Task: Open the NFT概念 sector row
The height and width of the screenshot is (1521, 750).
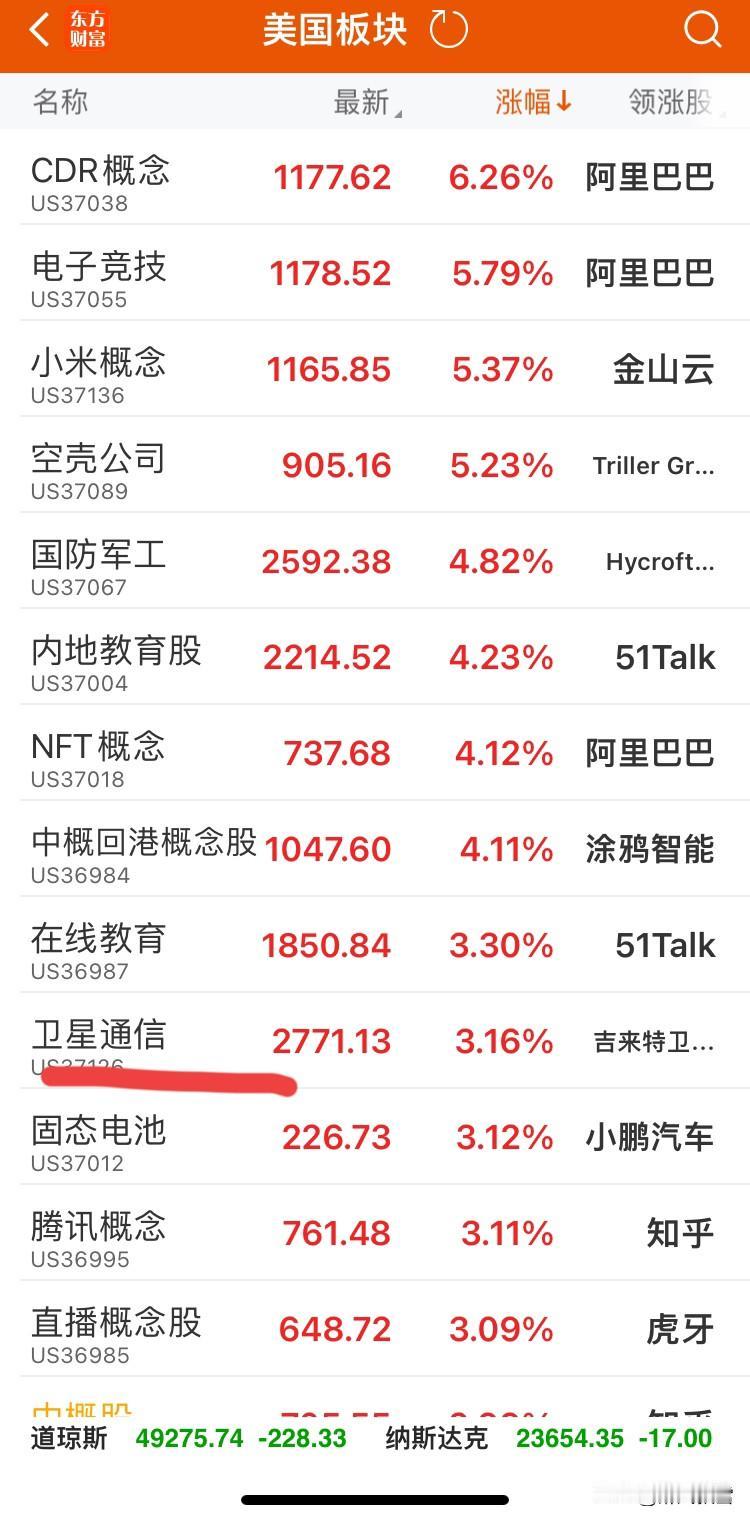Action: point(375,753)
